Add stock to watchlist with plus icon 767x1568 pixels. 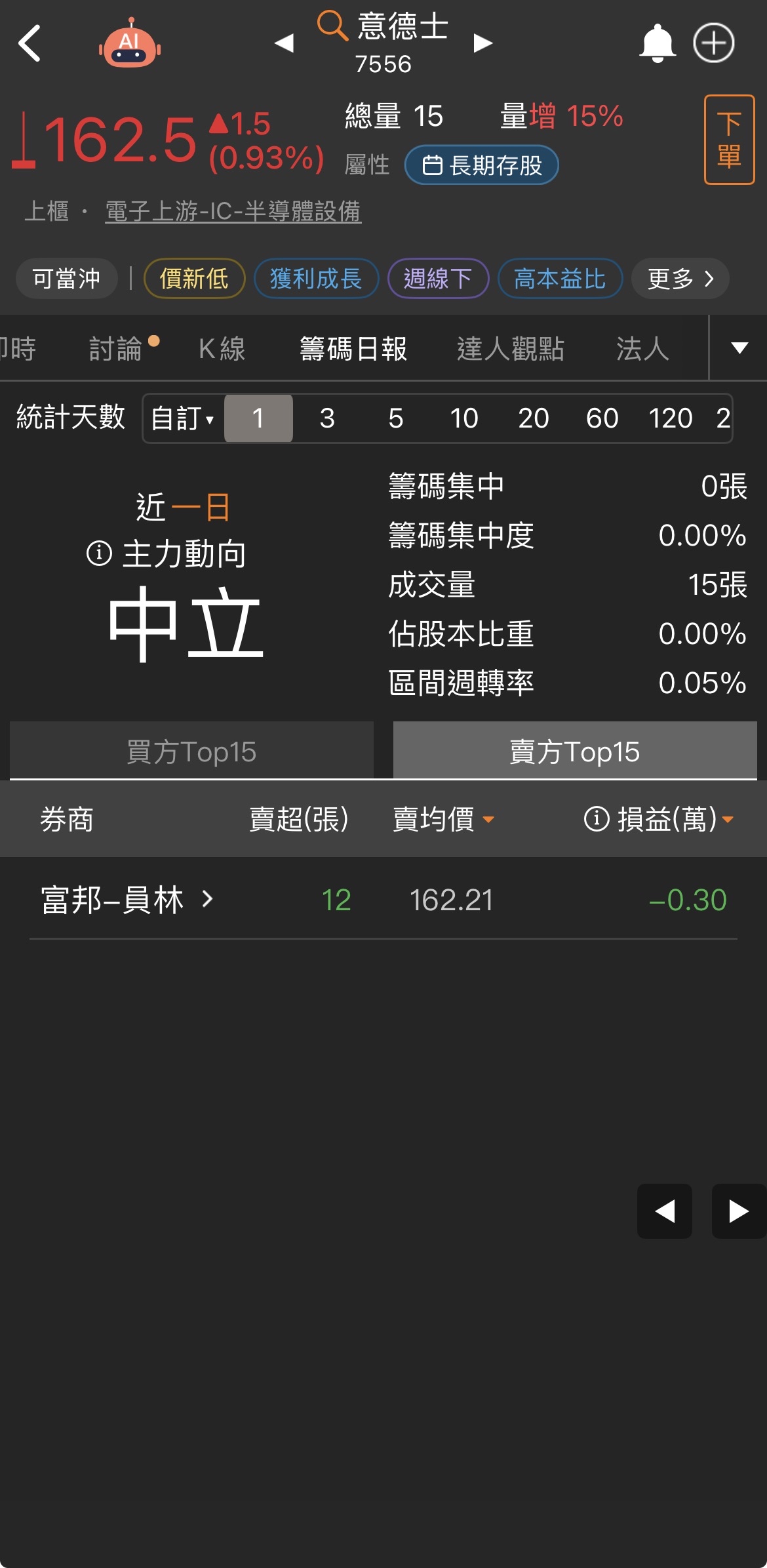coord(713,43)
